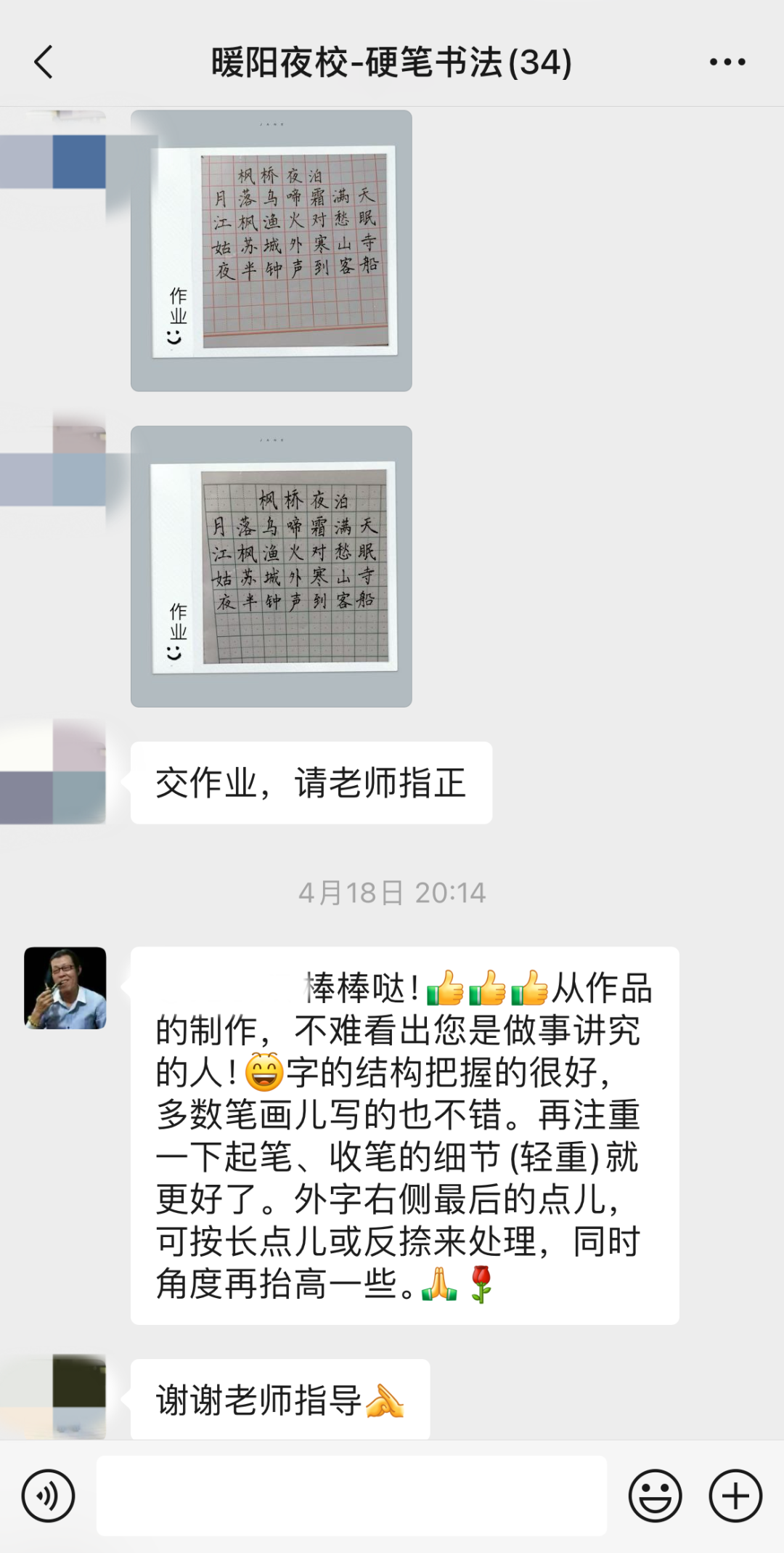The height and width of the screenshot is (1553, 784).
Task: Focus the message text field
Action: pos(351,1496)
